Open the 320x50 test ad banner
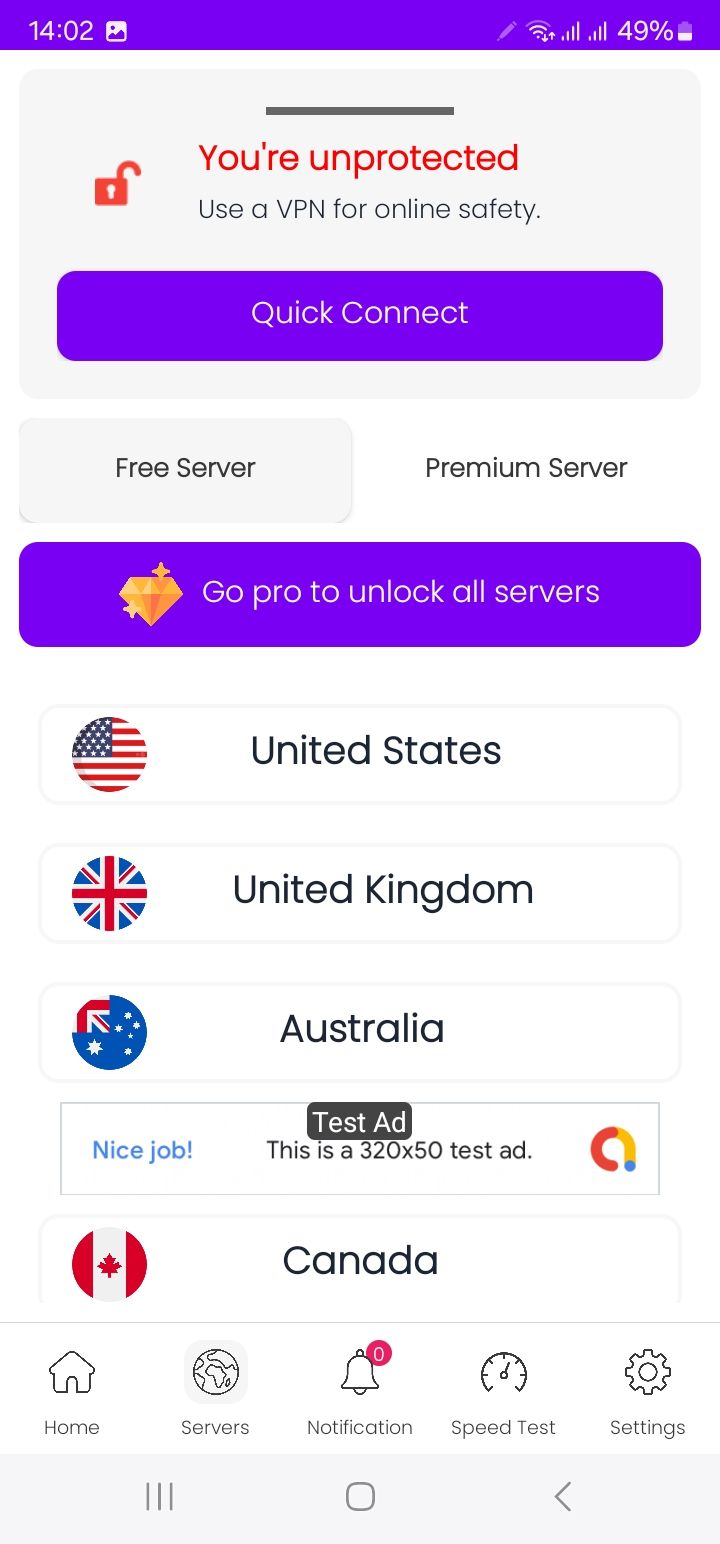Viewport: 720px width, 1544px height. point(360,1150)
